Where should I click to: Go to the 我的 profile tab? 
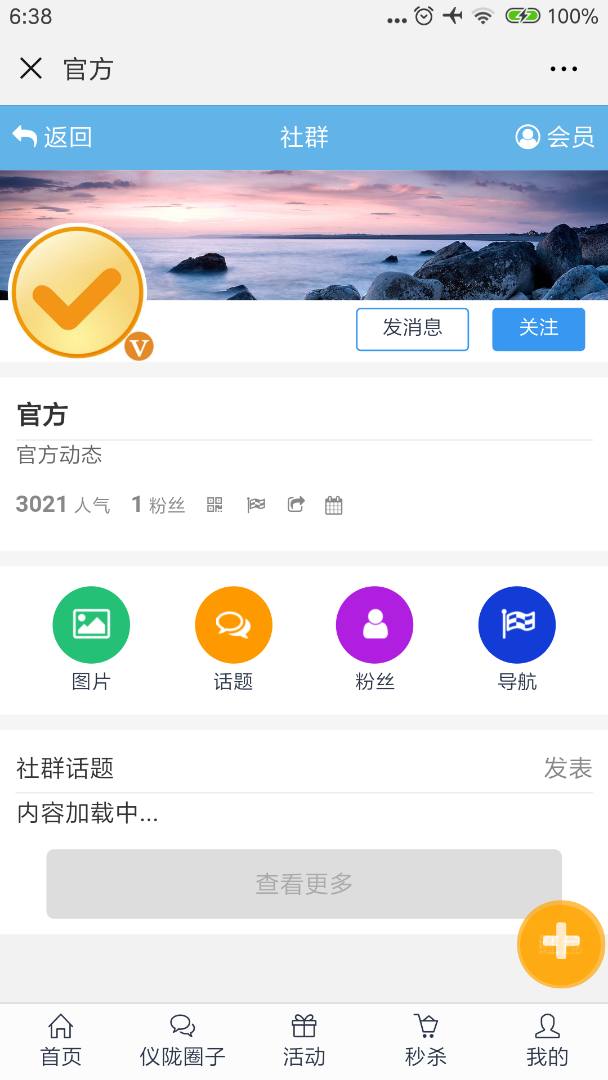[547, 1041]
